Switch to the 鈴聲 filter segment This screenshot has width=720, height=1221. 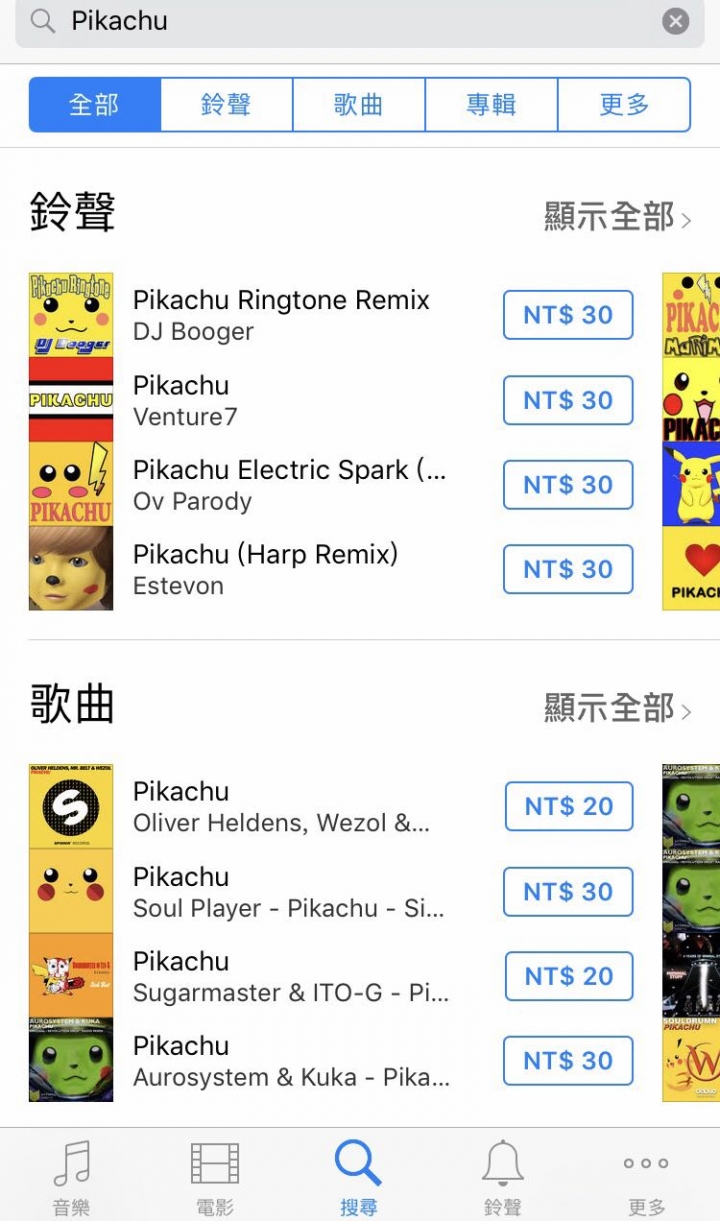226,104
